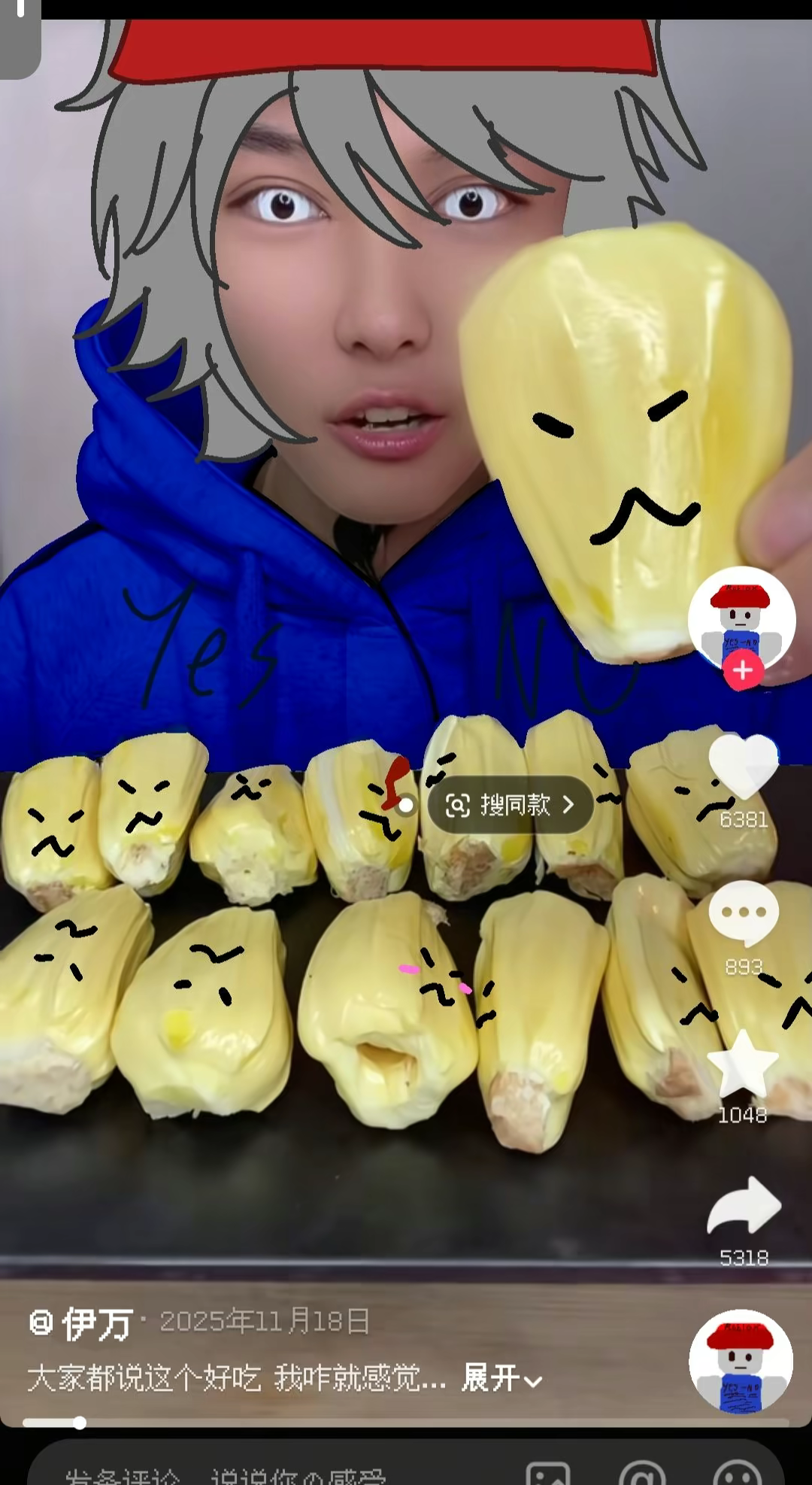This screenshot has width=812, height=1485.
Task: Tap 搜同款 to search similar items
Action: [511, 805]
